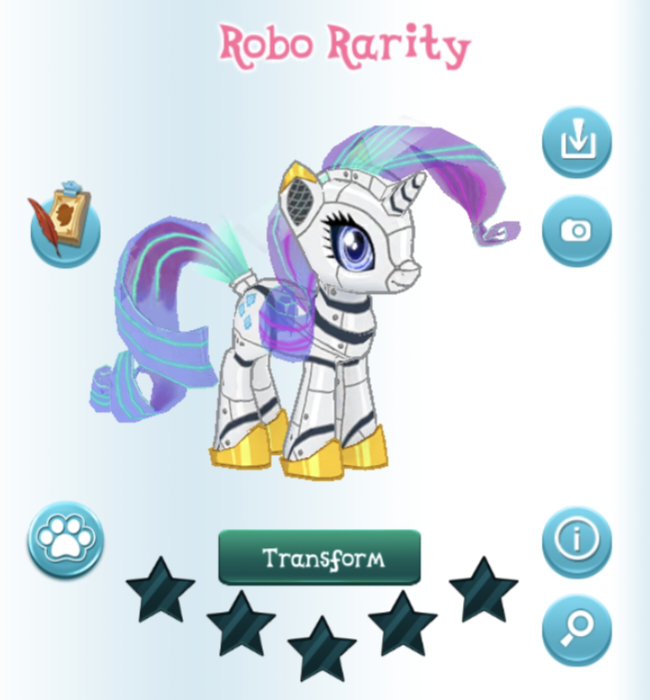Open the paw print pets button
Screen dimensions: 650x700
[65, 540]
